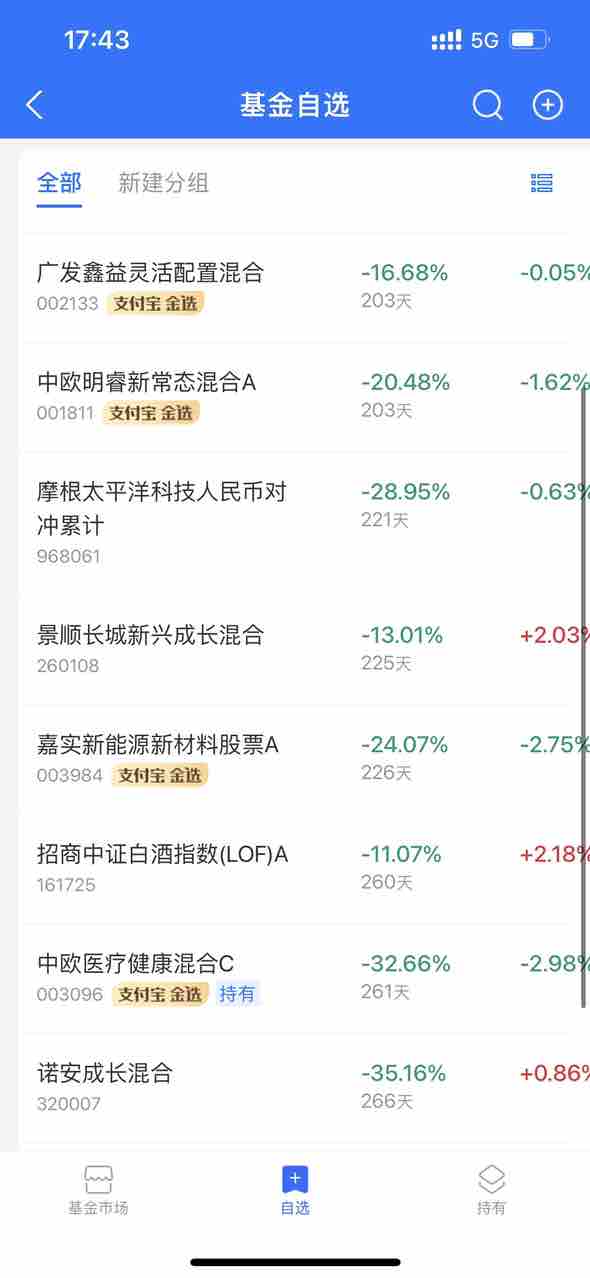Open fund 中欧医疗健康混合C

(295, 979)
